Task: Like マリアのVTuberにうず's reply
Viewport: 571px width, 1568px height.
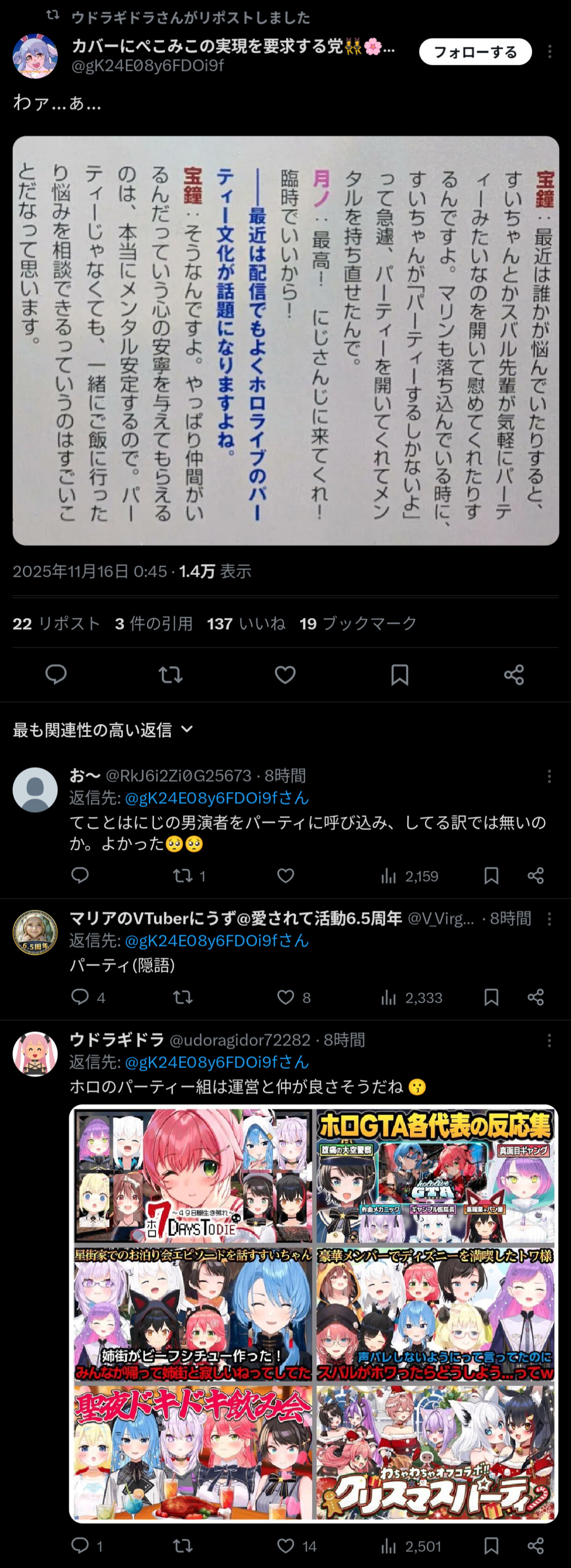Action: coord(285,997)
